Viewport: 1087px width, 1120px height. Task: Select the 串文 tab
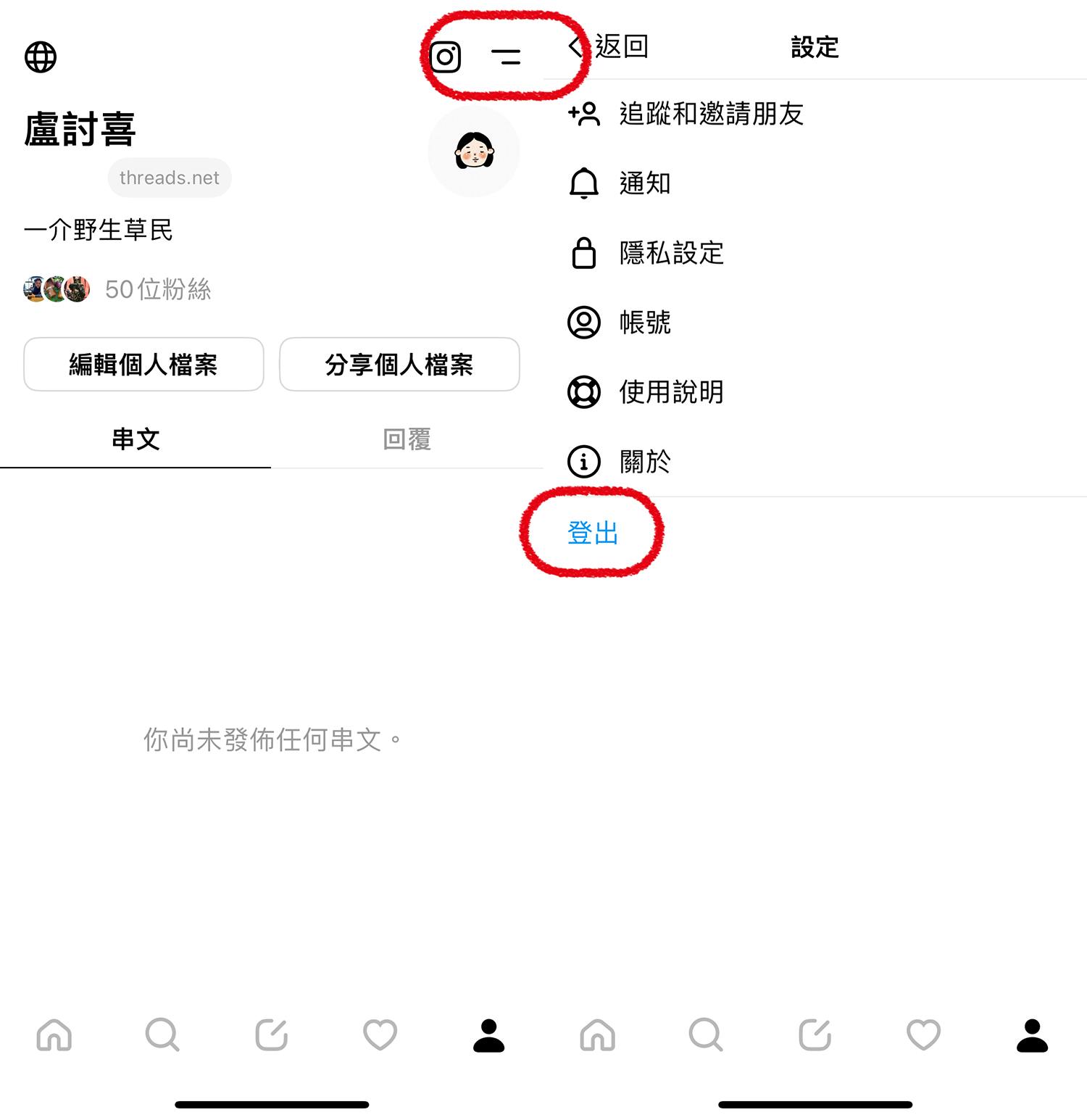point(136,439)
